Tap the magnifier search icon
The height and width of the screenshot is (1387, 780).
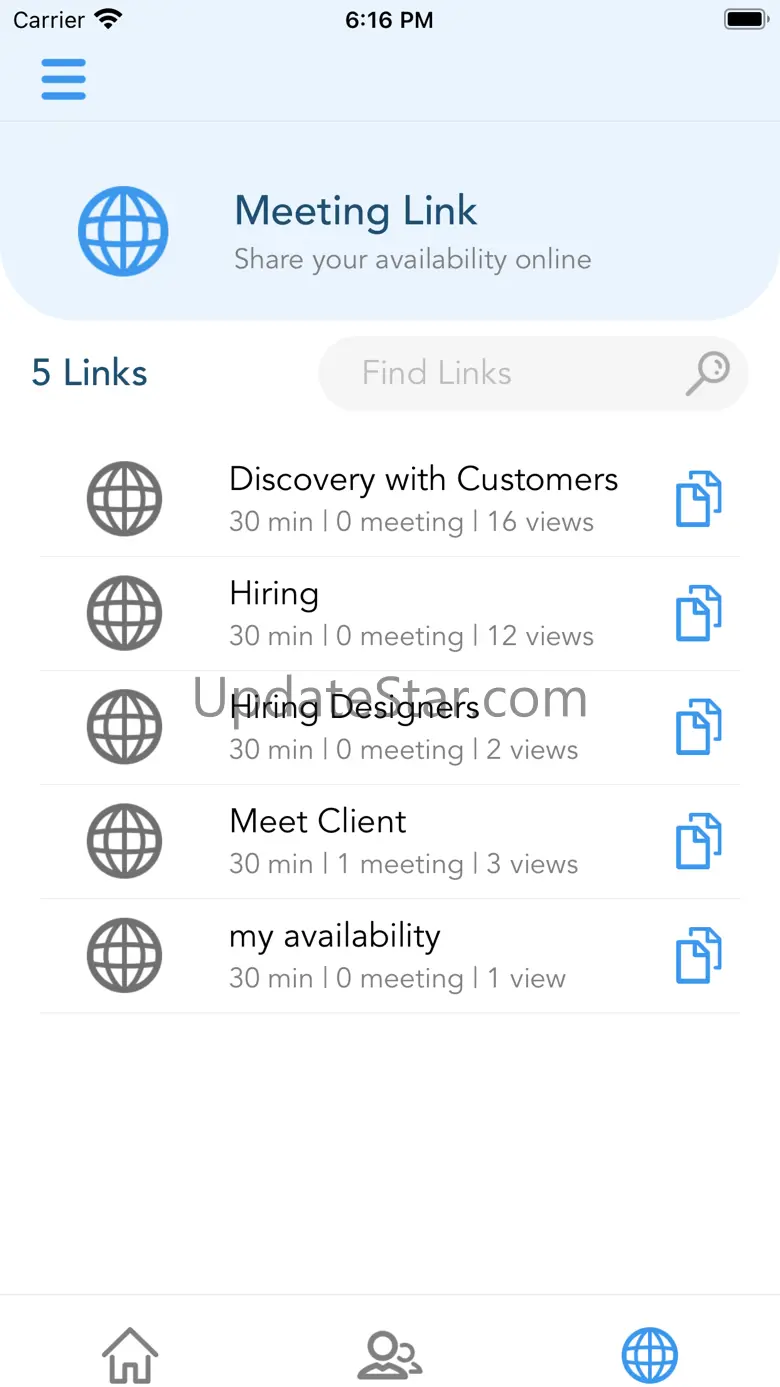707,373
